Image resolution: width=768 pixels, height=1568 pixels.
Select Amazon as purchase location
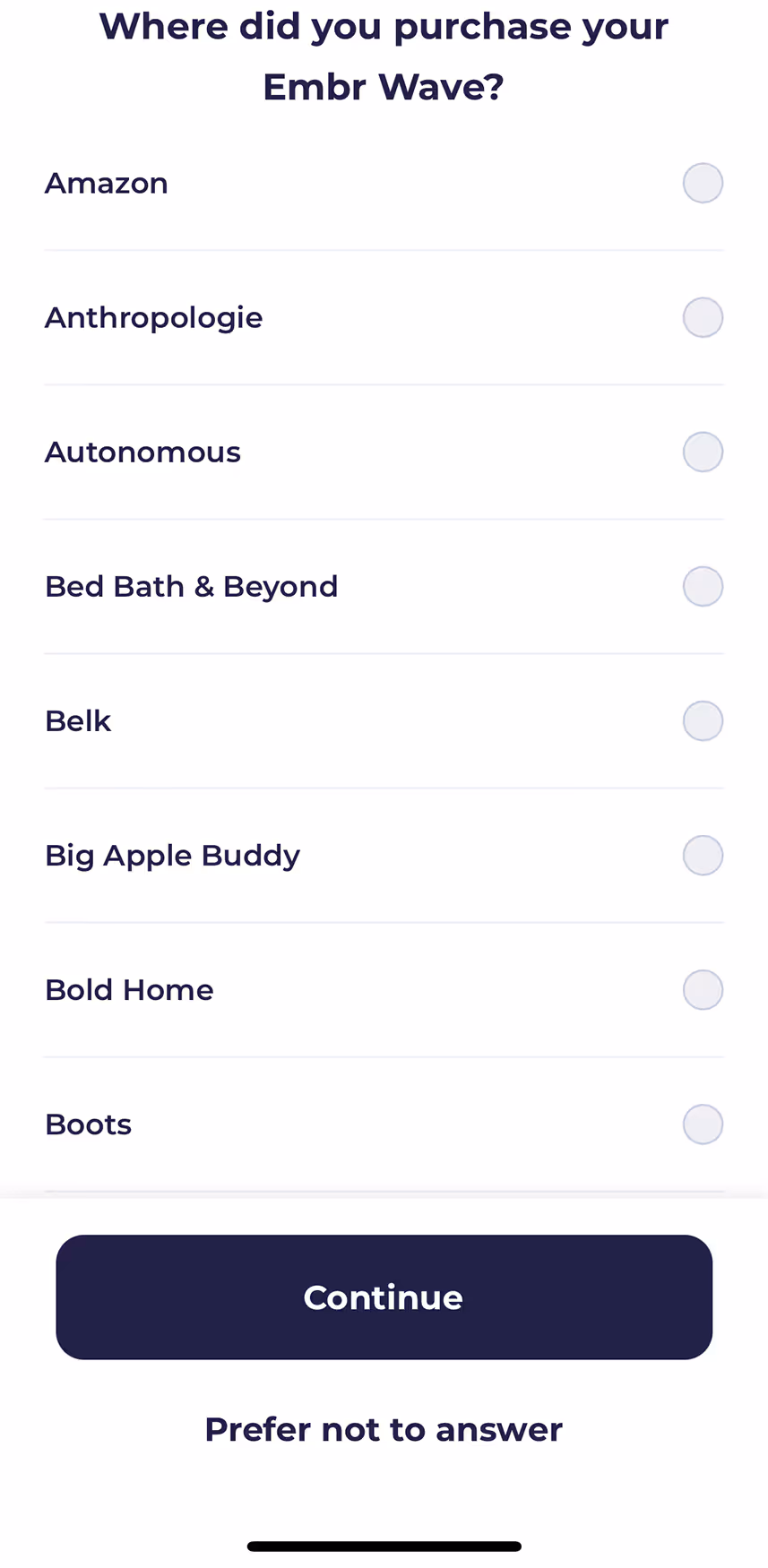(x=703, y=184)
